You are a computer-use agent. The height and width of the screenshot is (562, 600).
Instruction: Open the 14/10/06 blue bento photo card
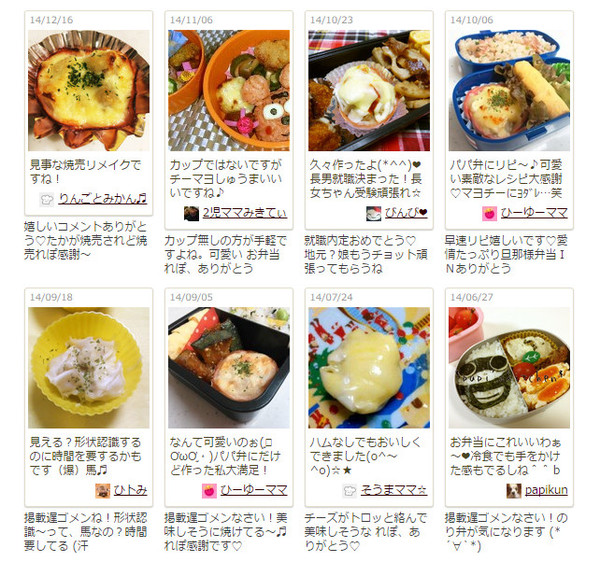tap(509, 90)
